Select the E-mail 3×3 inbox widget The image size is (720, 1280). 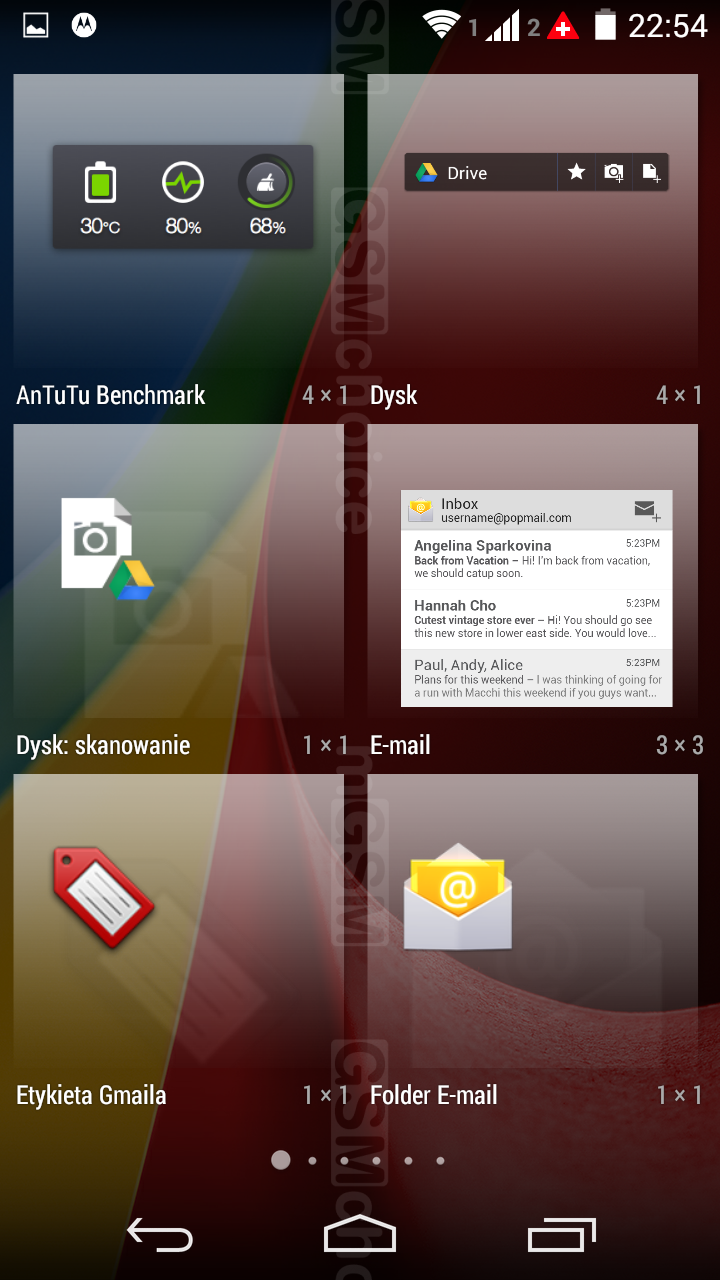pyautogui.click(x=533, y=595)
